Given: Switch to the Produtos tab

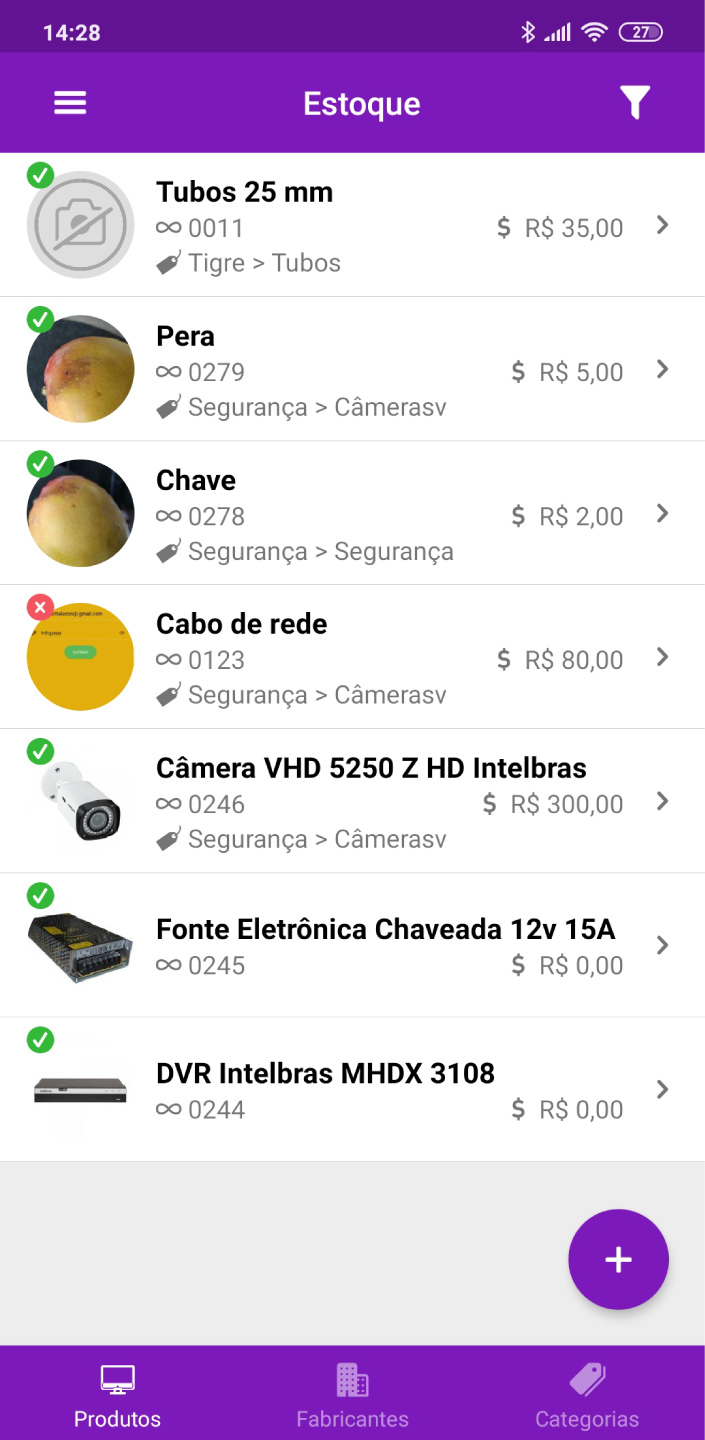Looking at the screenshot, I should point(117,1394).
